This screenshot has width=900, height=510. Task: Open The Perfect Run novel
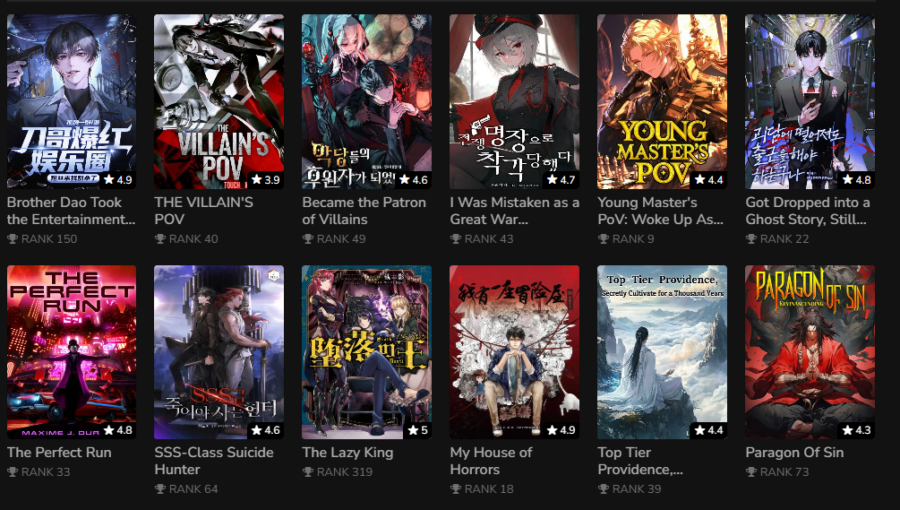72,352
